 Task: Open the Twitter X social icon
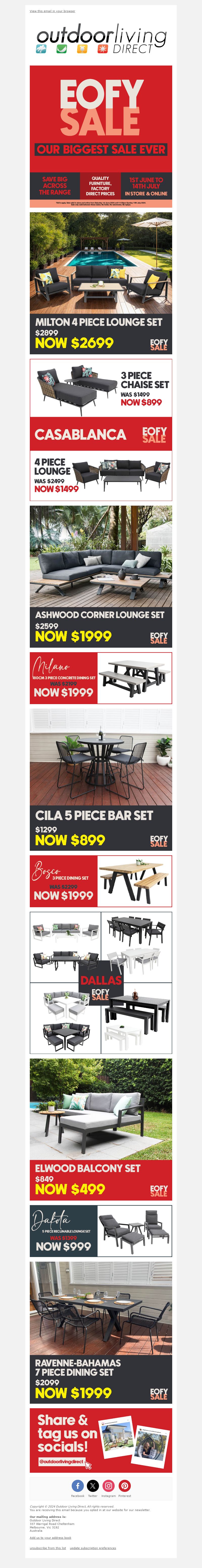(x=93, y=1485)
